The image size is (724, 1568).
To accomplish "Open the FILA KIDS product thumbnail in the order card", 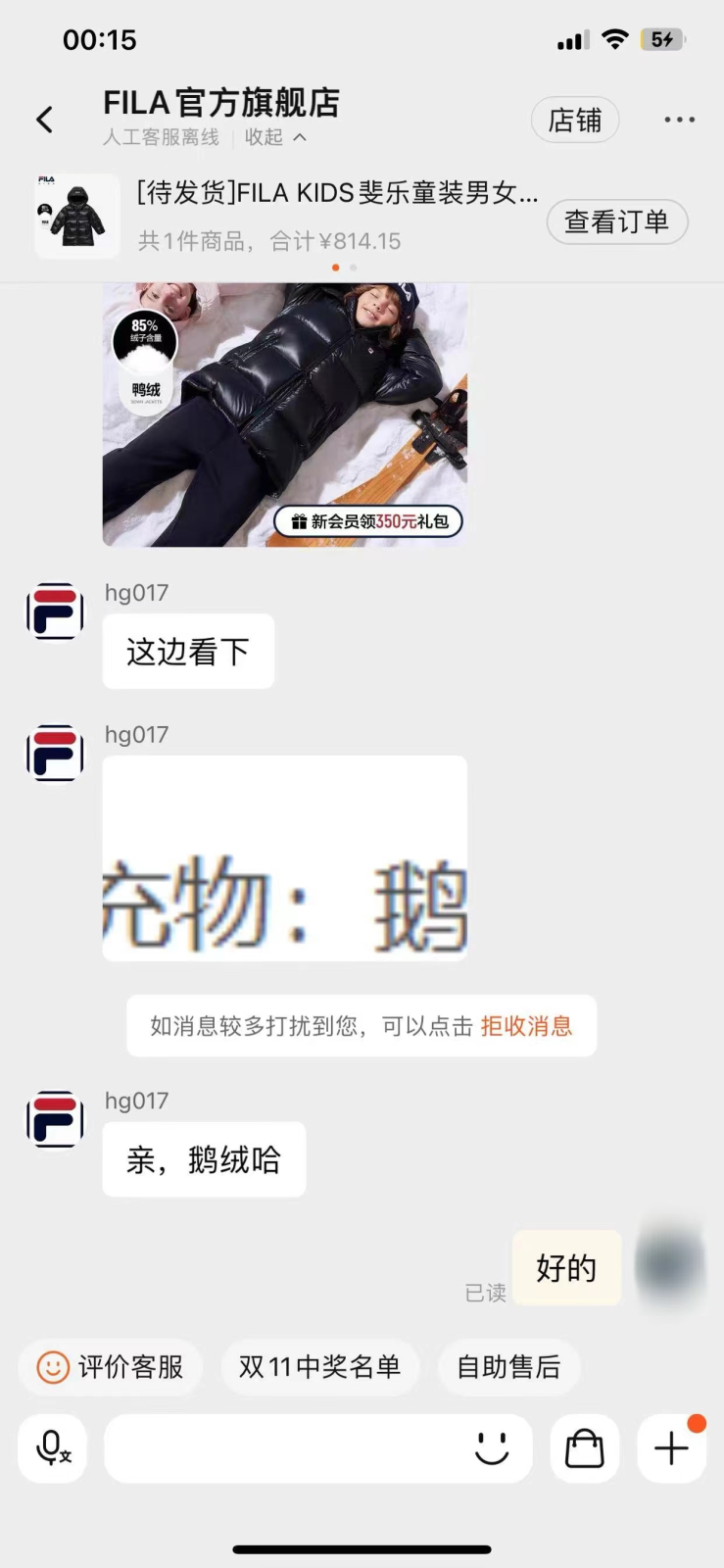I will pyautogui.click(x=77, y=216).
